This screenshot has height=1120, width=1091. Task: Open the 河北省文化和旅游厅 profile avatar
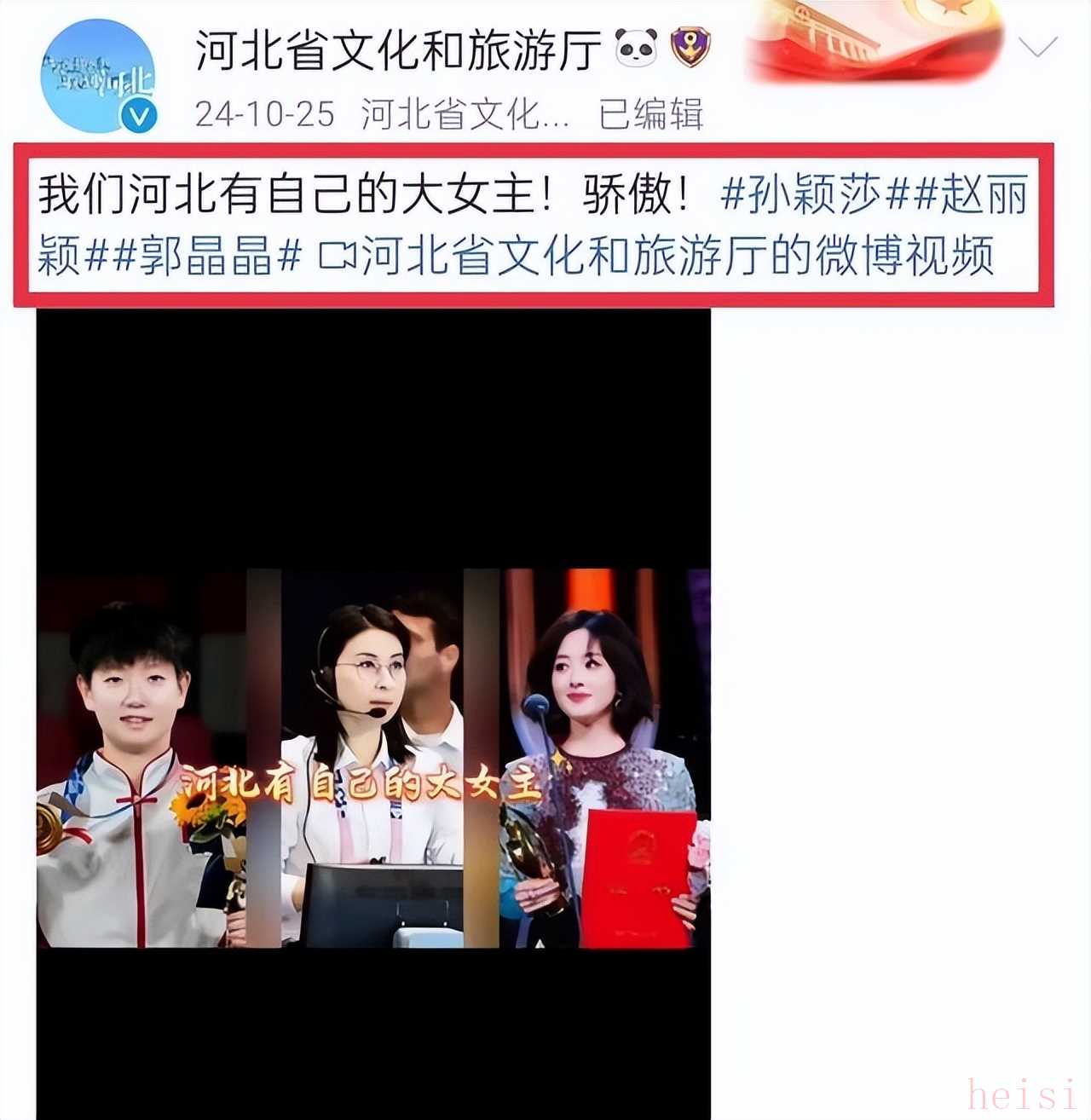98,76
